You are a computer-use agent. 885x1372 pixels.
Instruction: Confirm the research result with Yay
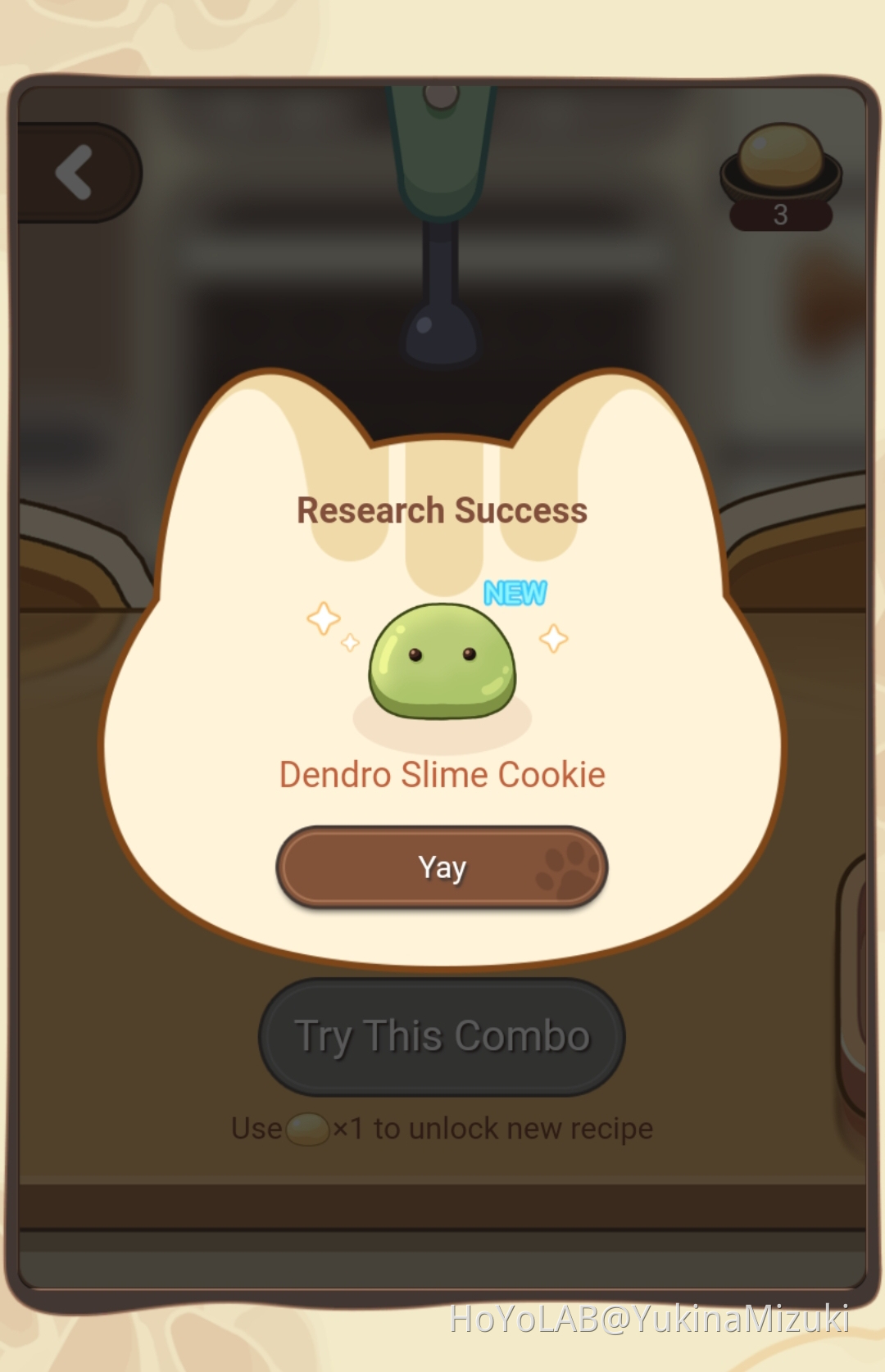click(x=442, y=866)
